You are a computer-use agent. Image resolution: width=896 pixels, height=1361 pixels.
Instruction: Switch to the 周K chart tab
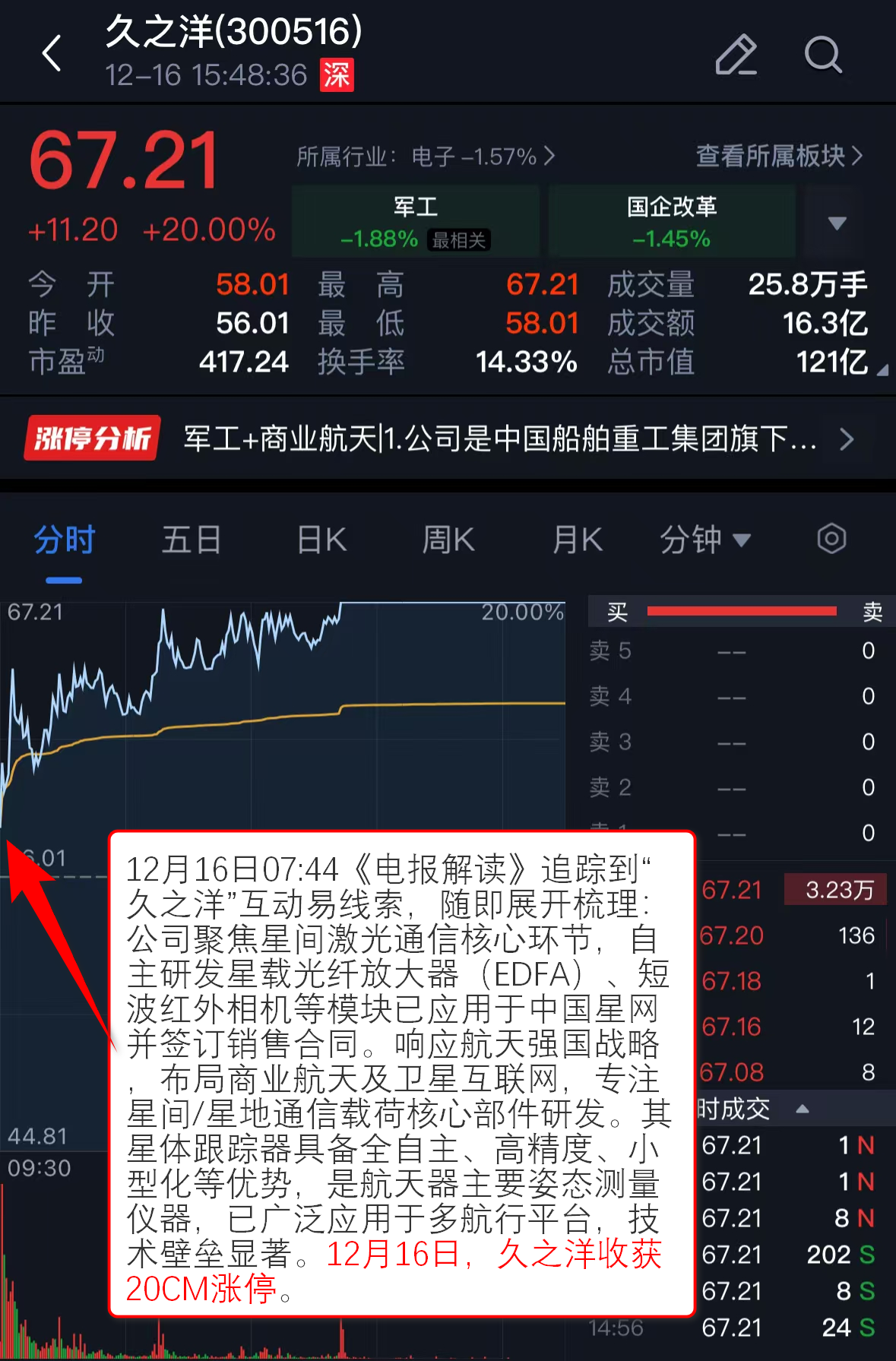pos(448,540)
